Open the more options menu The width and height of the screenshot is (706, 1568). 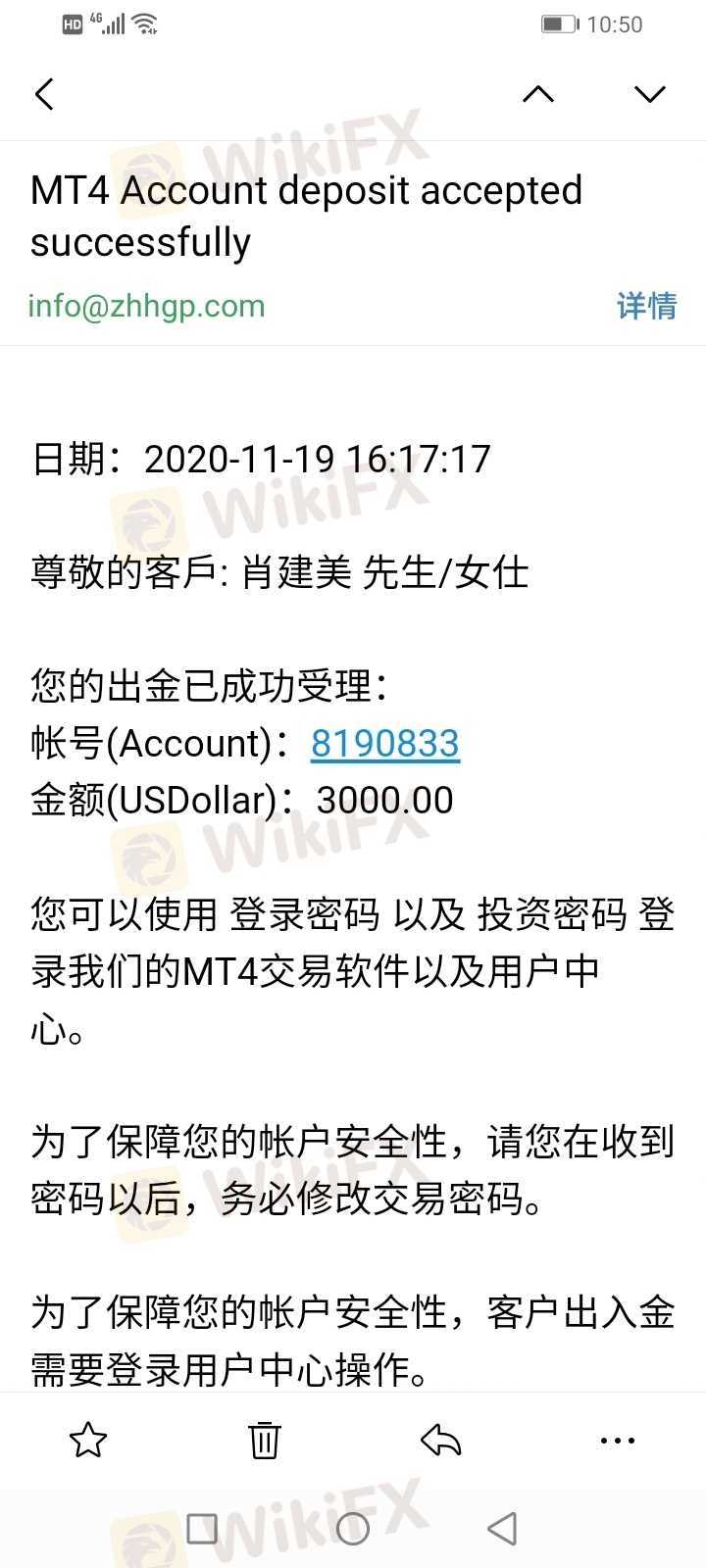point(617,1441)
